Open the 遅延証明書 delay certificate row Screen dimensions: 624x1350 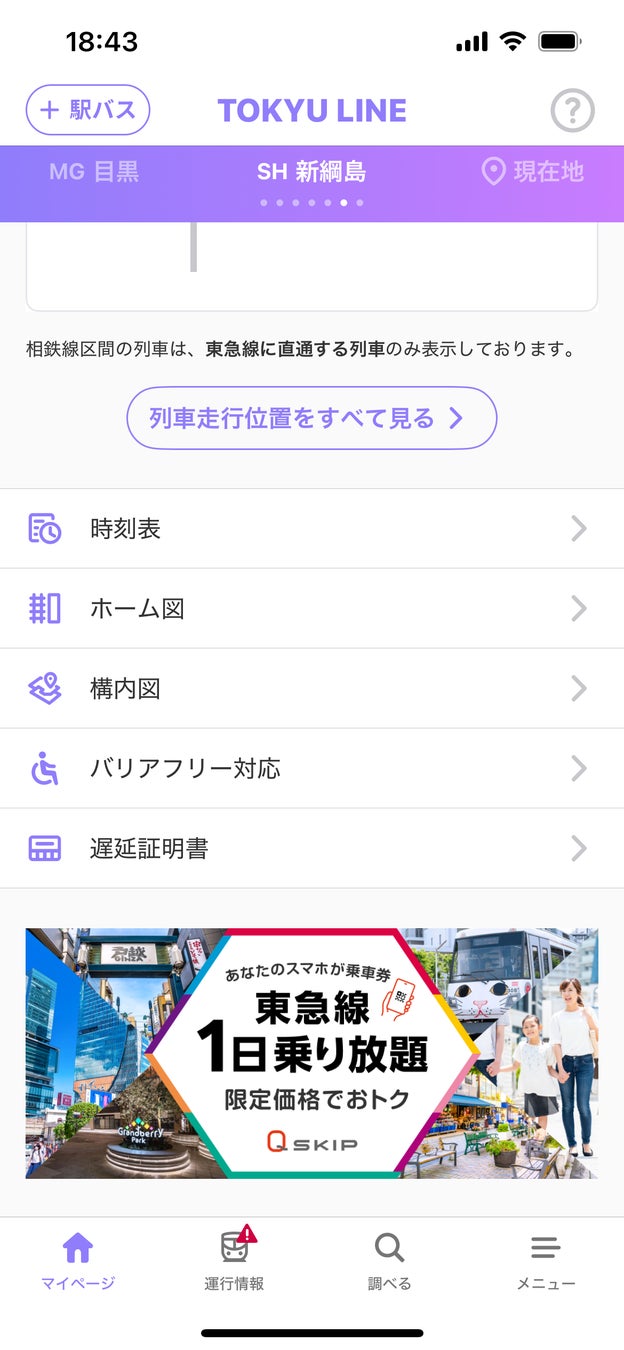coord(311,849)
